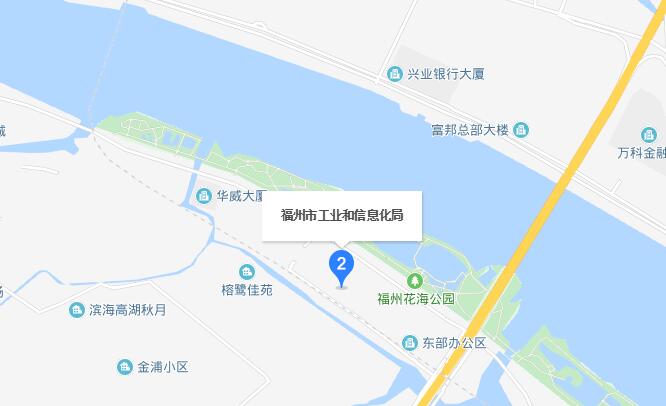This screenshot has width=666, height=406.
Task: Tap the blue map marker numbered 2
Action: 341,266
